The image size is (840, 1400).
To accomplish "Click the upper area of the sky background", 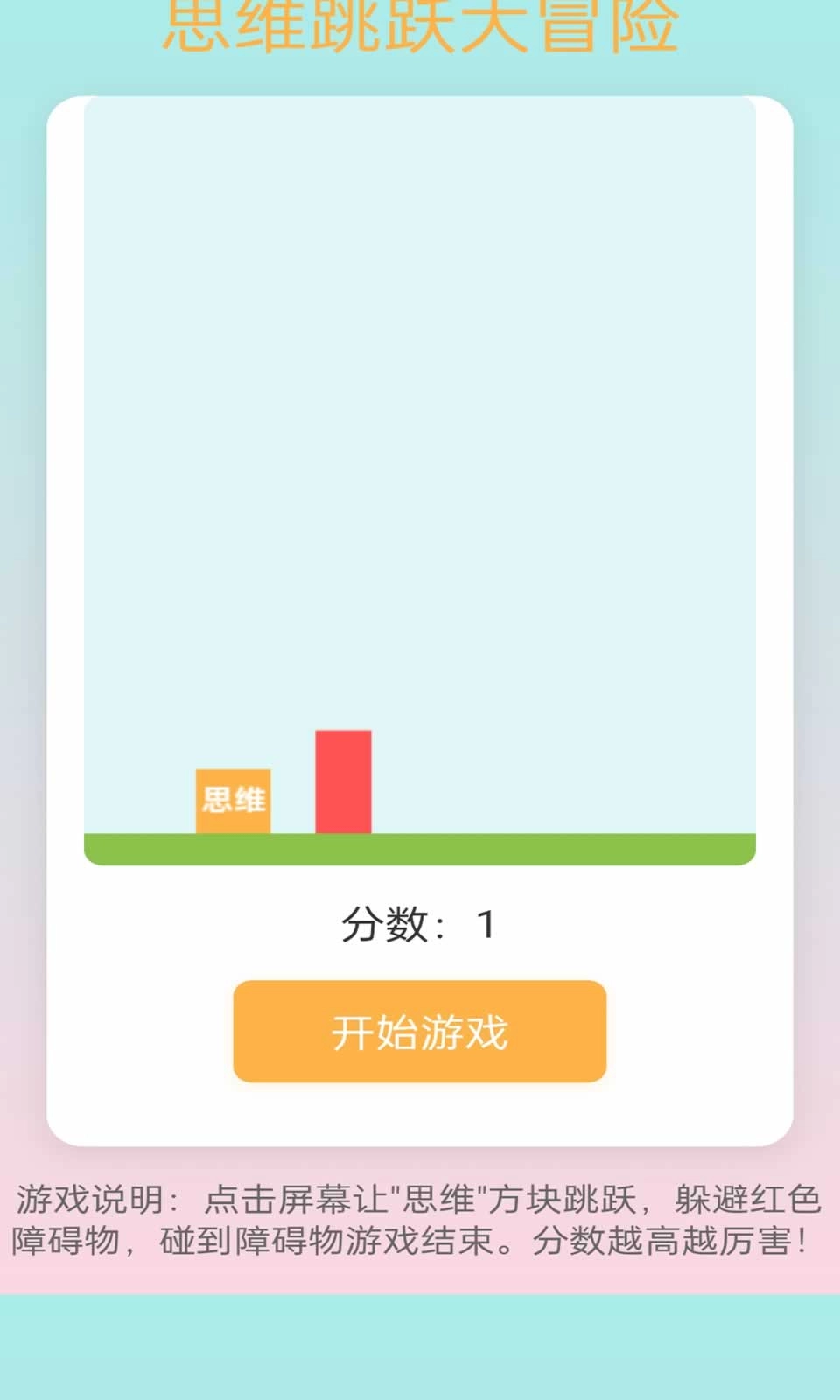I will pyautogui.click(x=420, y=219).
